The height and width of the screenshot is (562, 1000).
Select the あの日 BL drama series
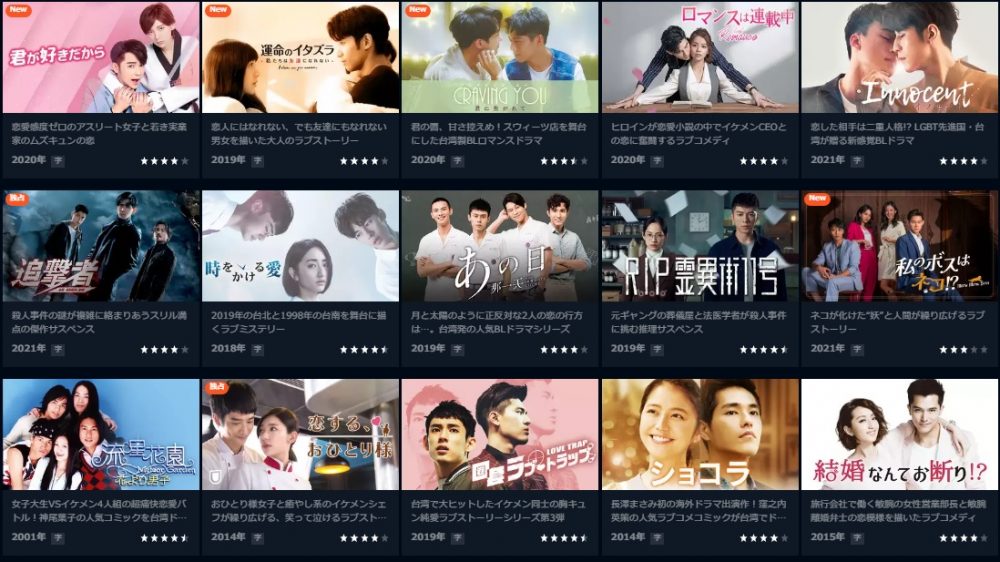pos(500,245)
